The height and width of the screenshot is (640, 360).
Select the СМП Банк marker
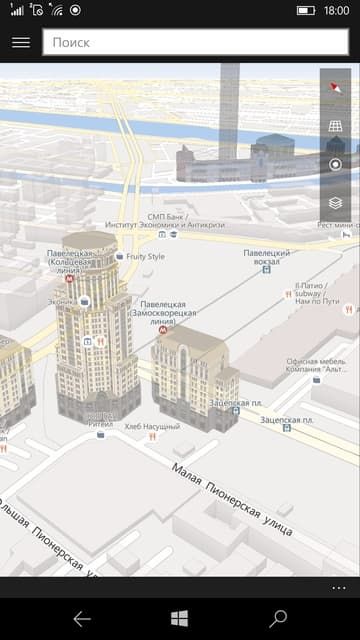pyautogui.click(x=162, y=234)
